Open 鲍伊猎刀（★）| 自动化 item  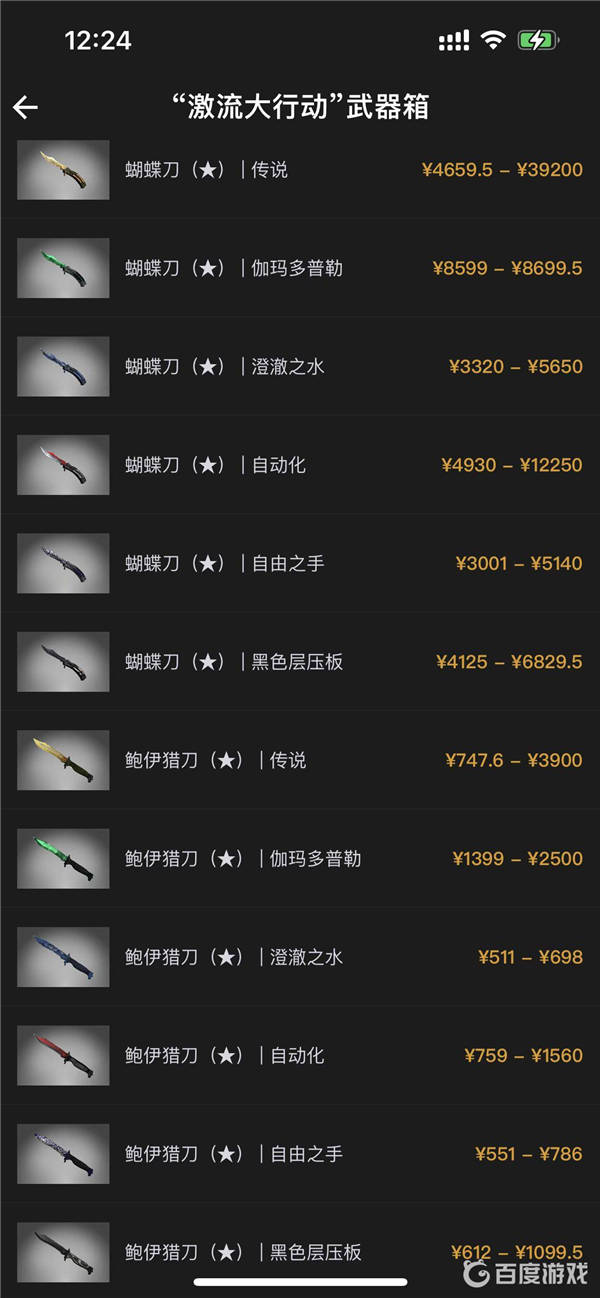(x=300, y=1055)
